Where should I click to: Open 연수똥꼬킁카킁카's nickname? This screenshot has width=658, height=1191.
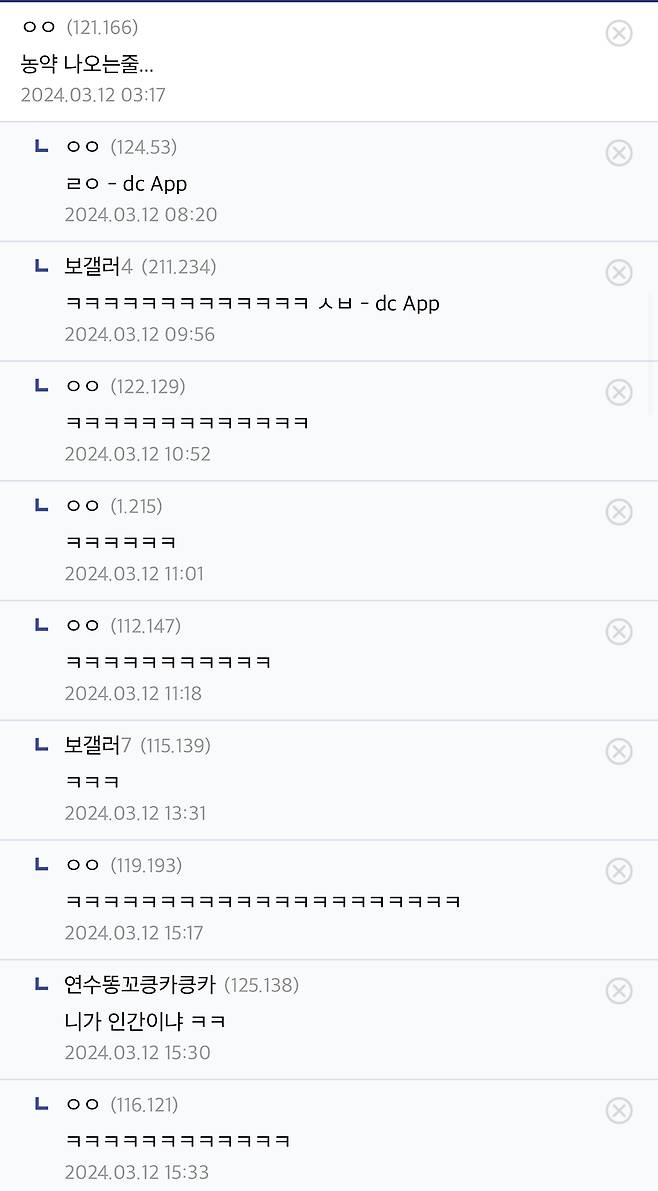pos(141,985)
